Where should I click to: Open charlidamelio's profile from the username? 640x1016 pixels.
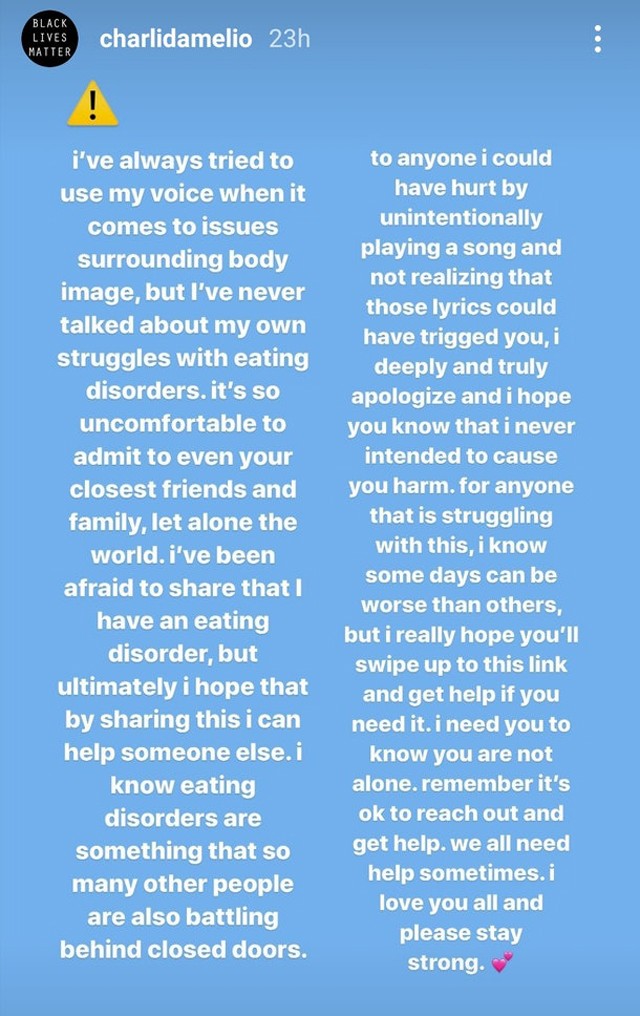click(177, 39)
